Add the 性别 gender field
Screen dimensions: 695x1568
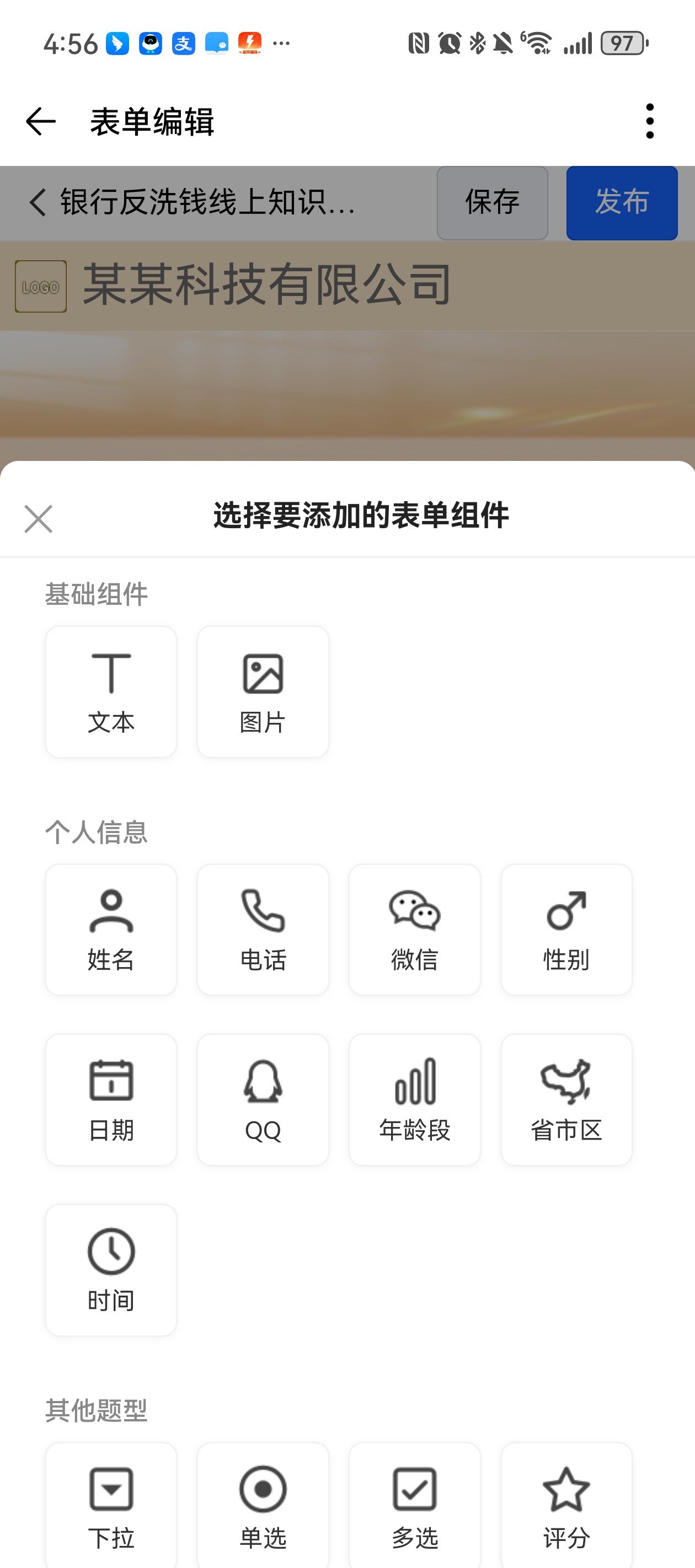pos(566,930)
